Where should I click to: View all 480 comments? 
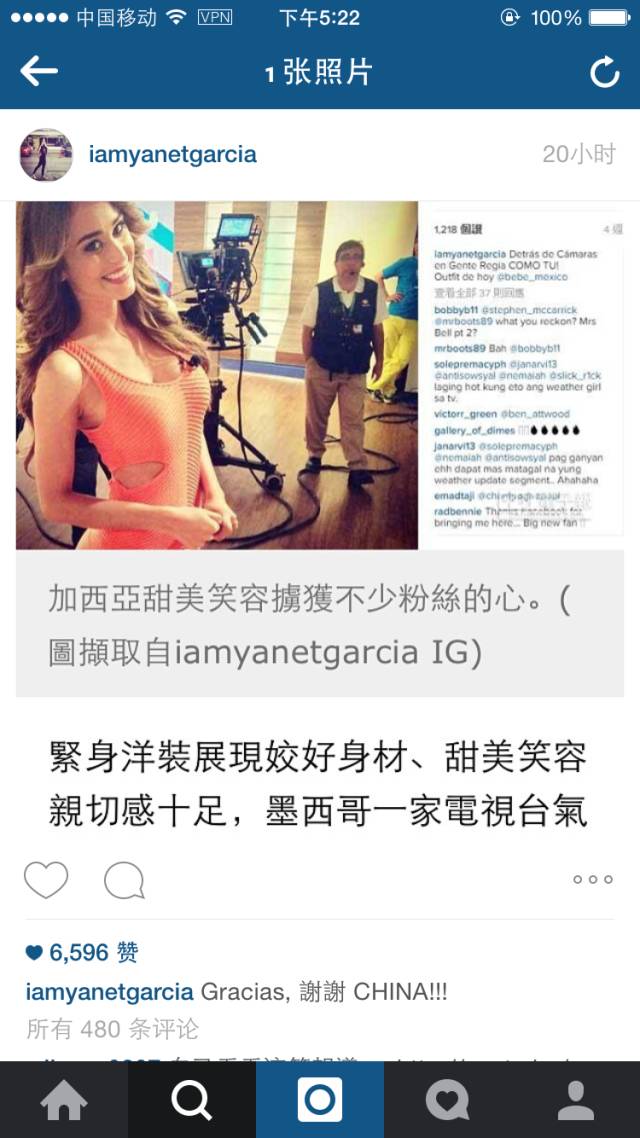[x=112, y=1028]
